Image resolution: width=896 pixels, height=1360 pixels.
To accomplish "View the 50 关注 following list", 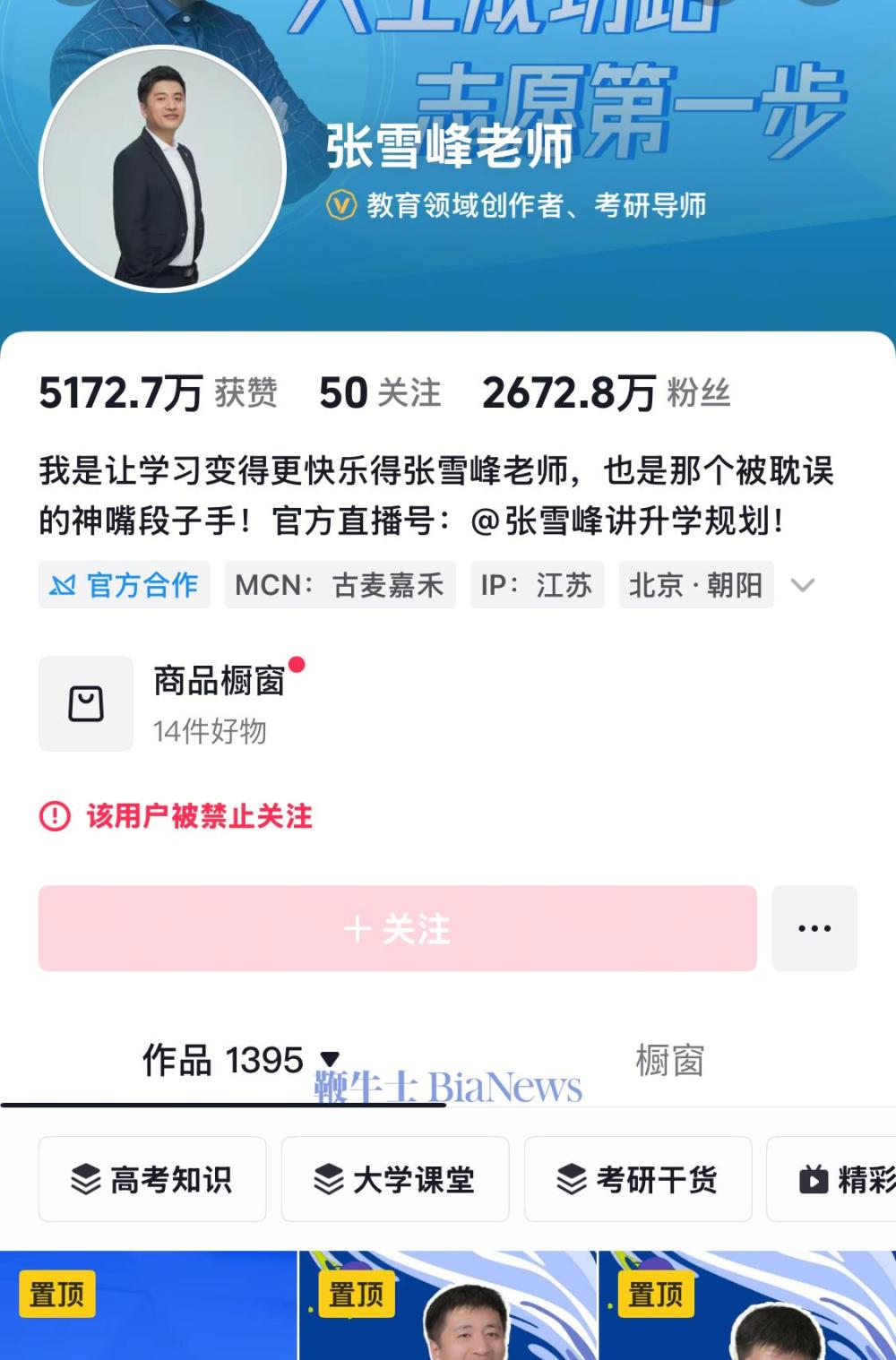I will pos(380,393).
